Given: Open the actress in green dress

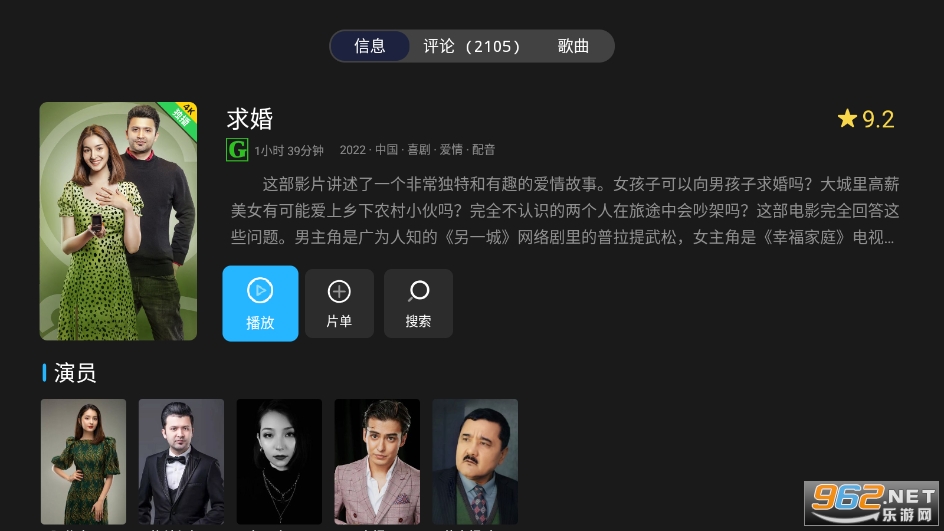Looking at the screenshot, I should pos(83,461).
